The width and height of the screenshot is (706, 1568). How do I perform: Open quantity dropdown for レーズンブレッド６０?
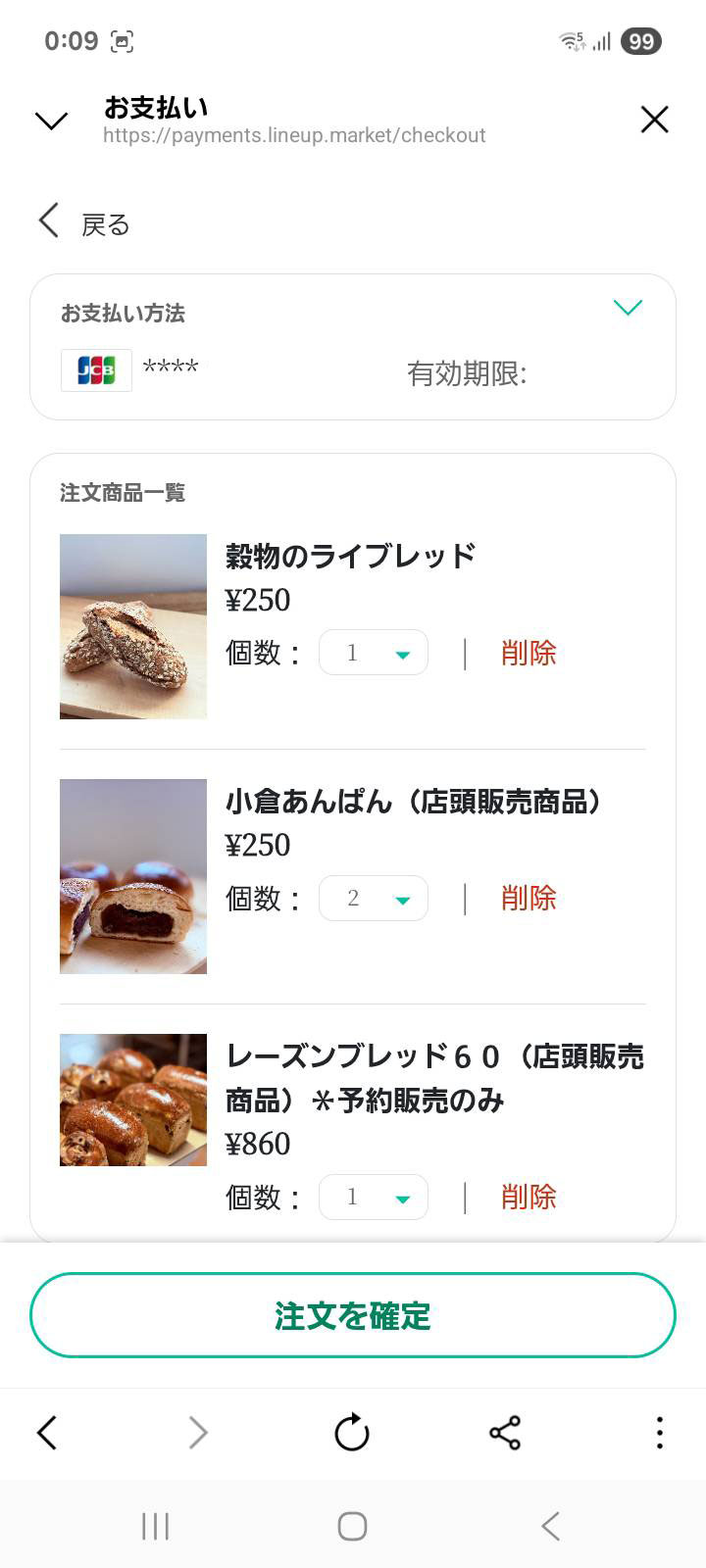[374, 1197]
